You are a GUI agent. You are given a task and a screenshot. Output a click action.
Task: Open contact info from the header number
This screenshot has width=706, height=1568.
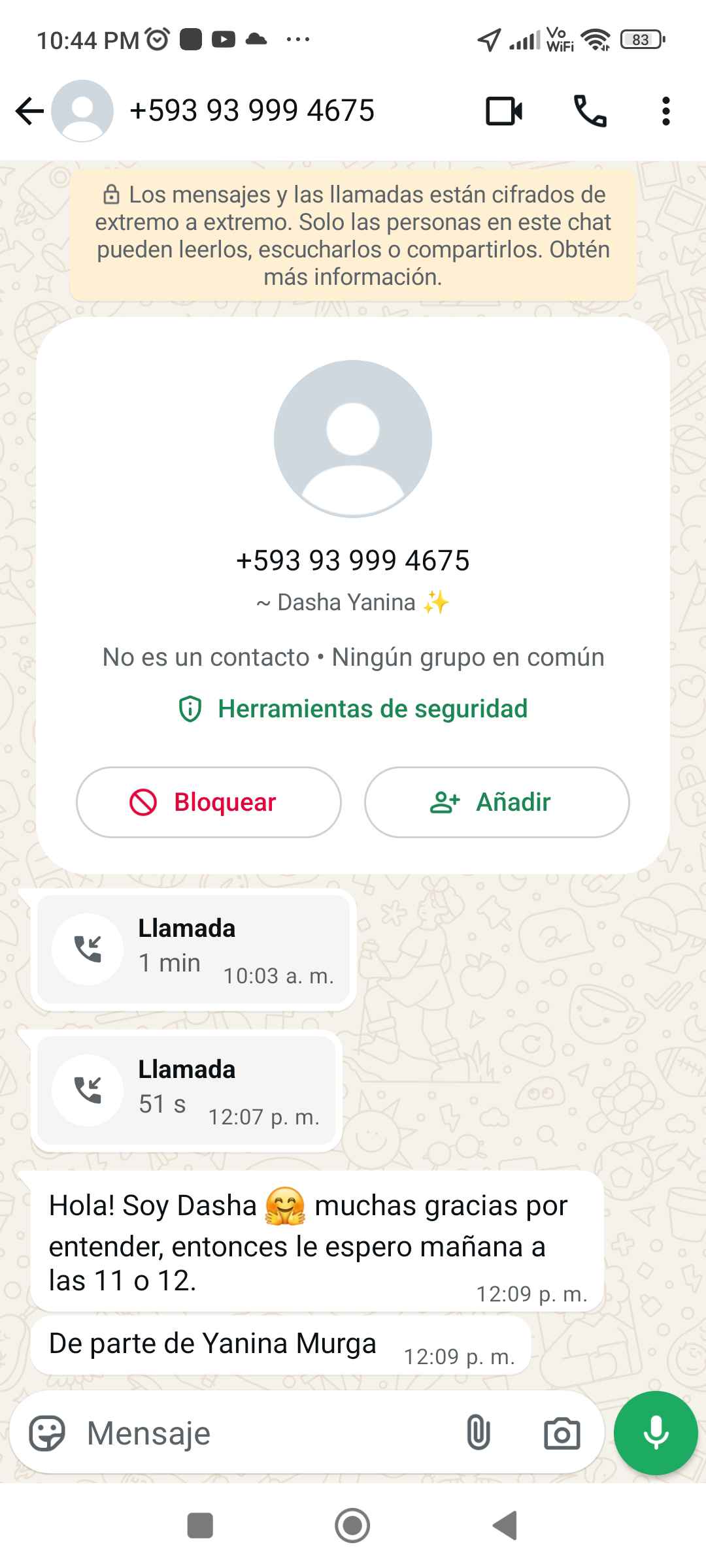coord(252,111)
